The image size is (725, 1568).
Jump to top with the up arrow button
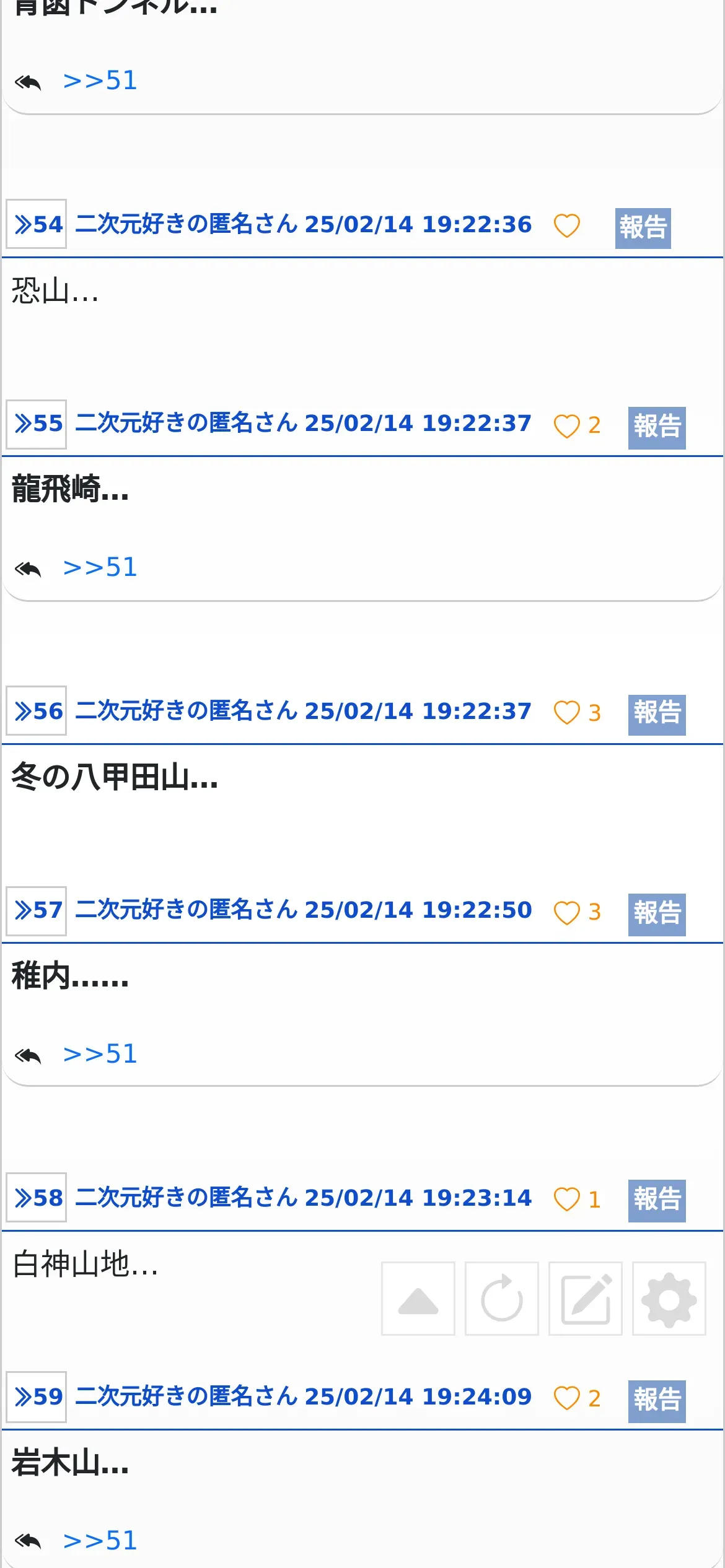(x=418, y=1299)
